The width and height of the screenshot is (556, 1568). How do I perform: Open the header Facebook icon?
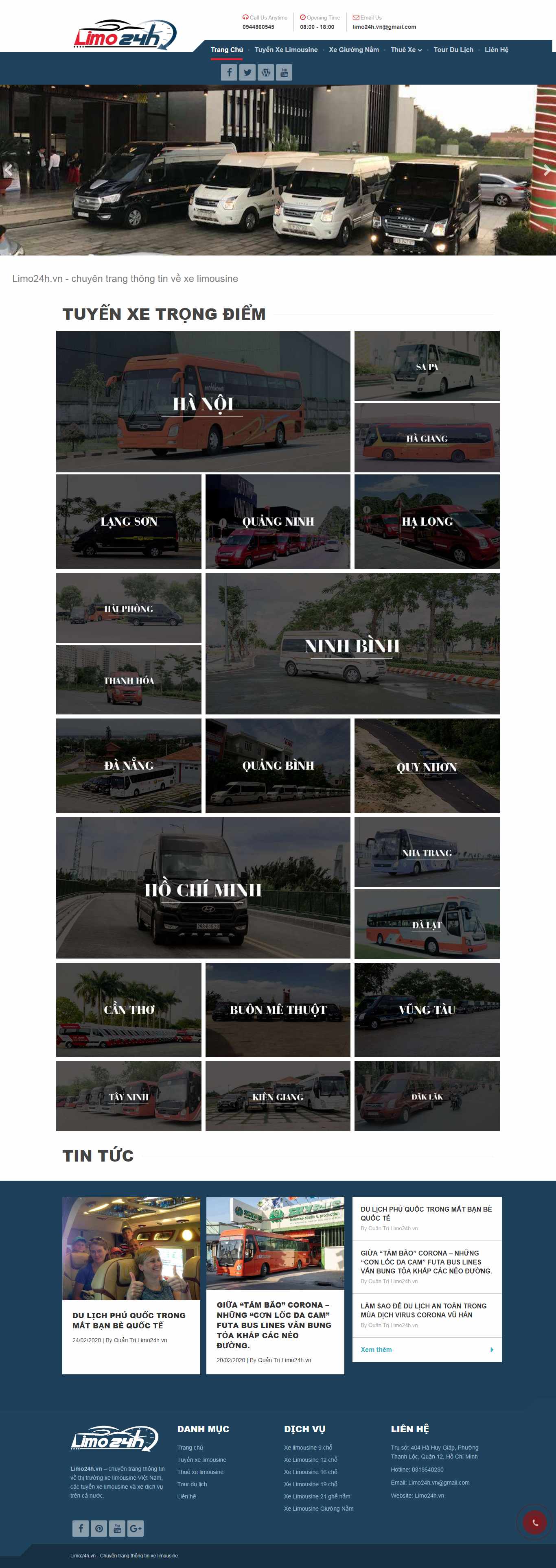pos(229,72)
